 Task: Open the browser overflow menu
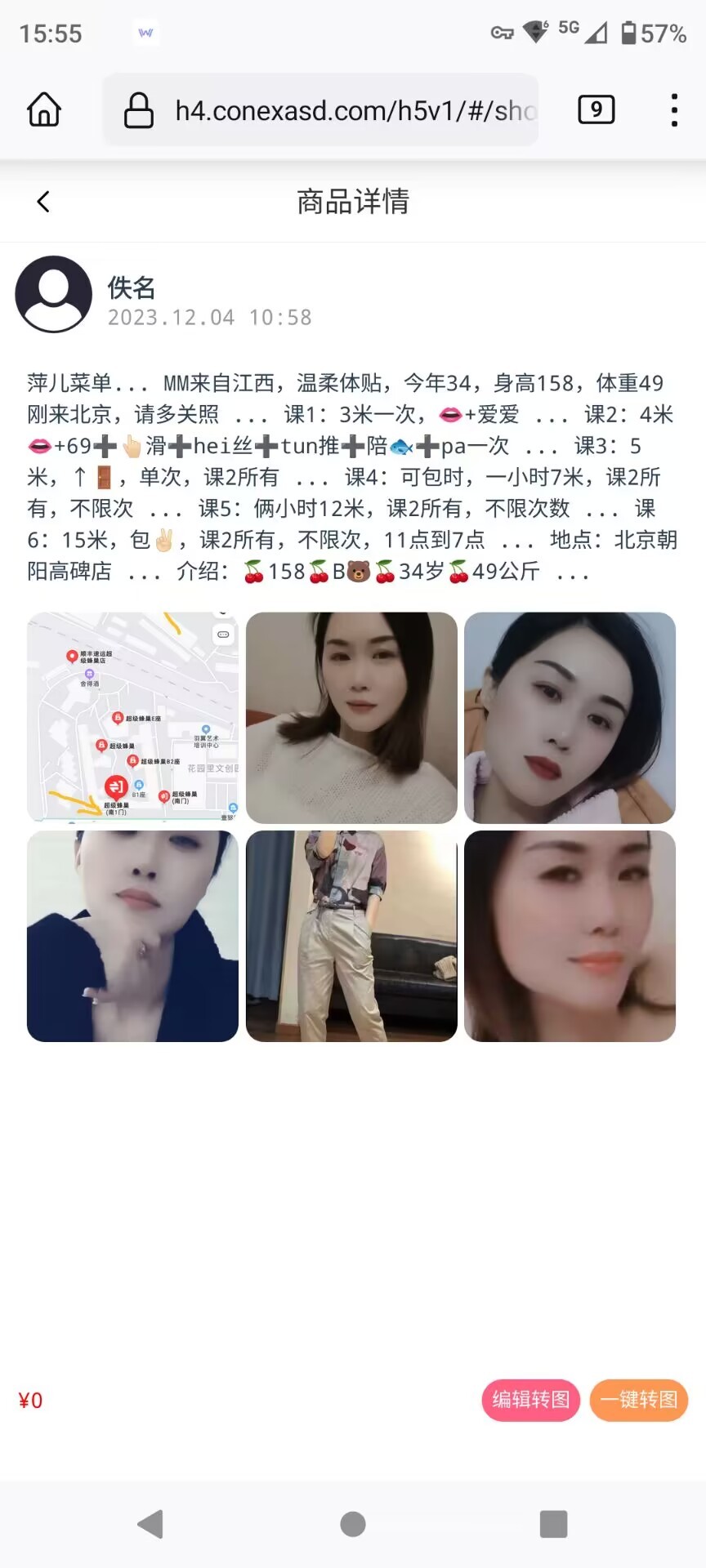[673, 109]
